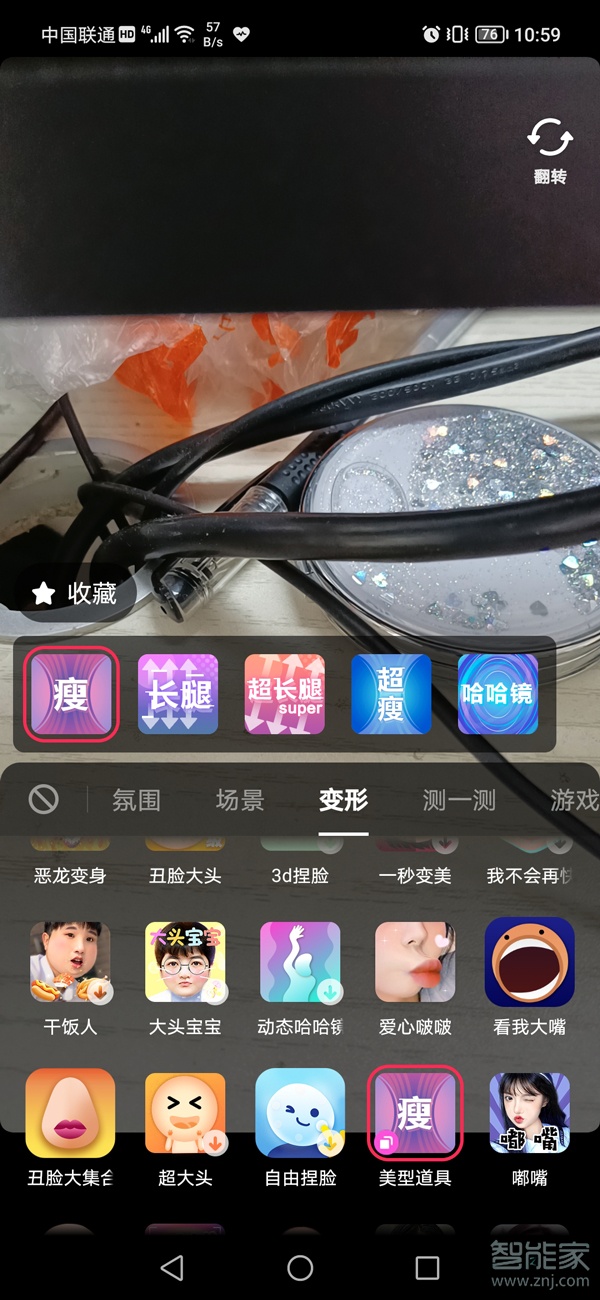Select the 爱心啵啵 effect
Screen dimensions: 600x1300
pos(415,963)
